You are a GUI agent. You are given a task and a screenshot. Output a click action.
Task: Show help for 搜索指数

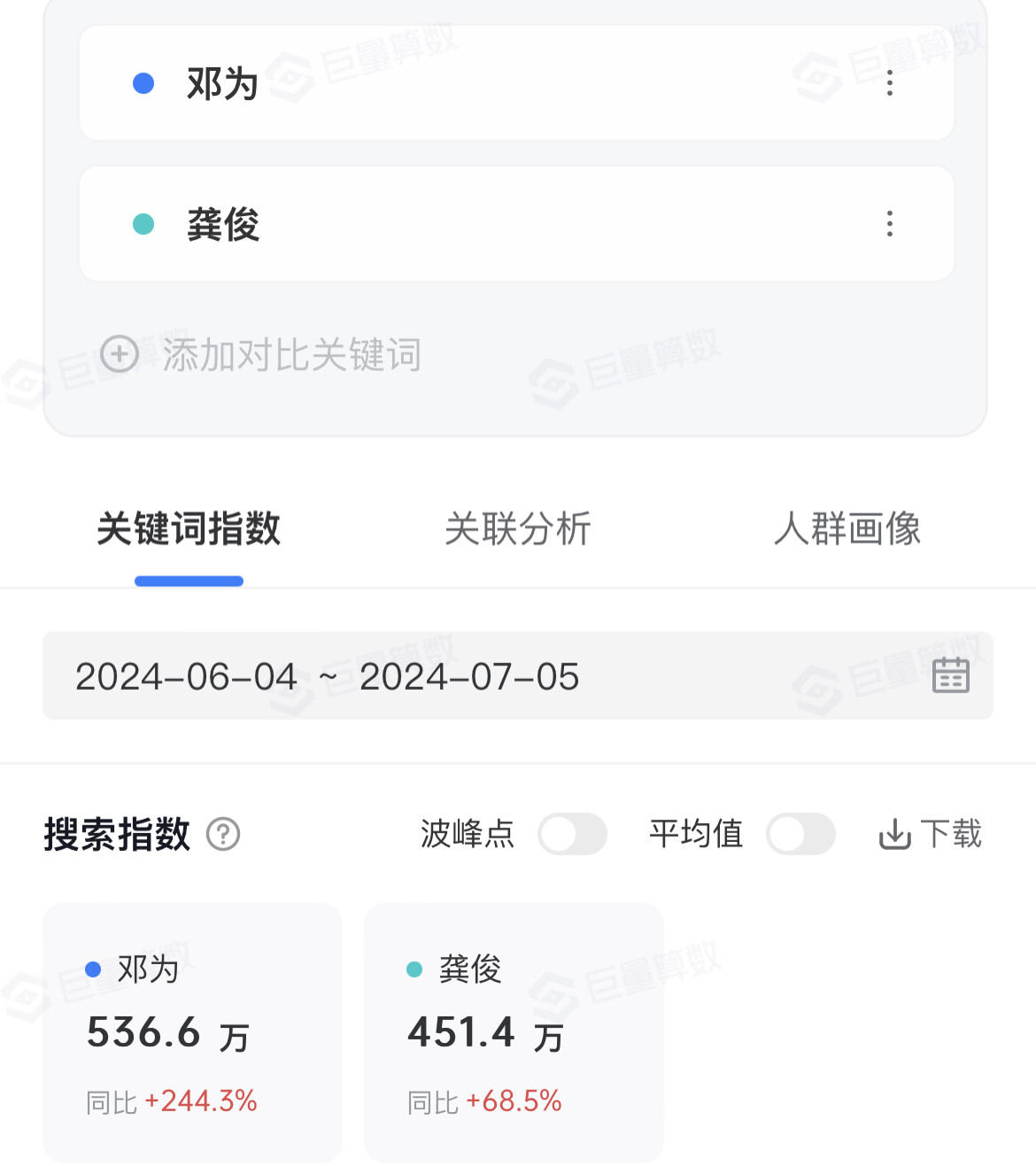click(223, 834)
